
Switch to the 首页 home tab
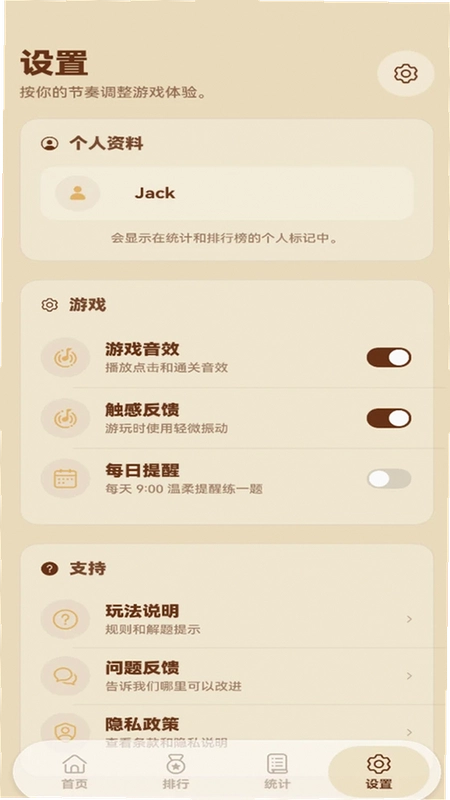74,770
